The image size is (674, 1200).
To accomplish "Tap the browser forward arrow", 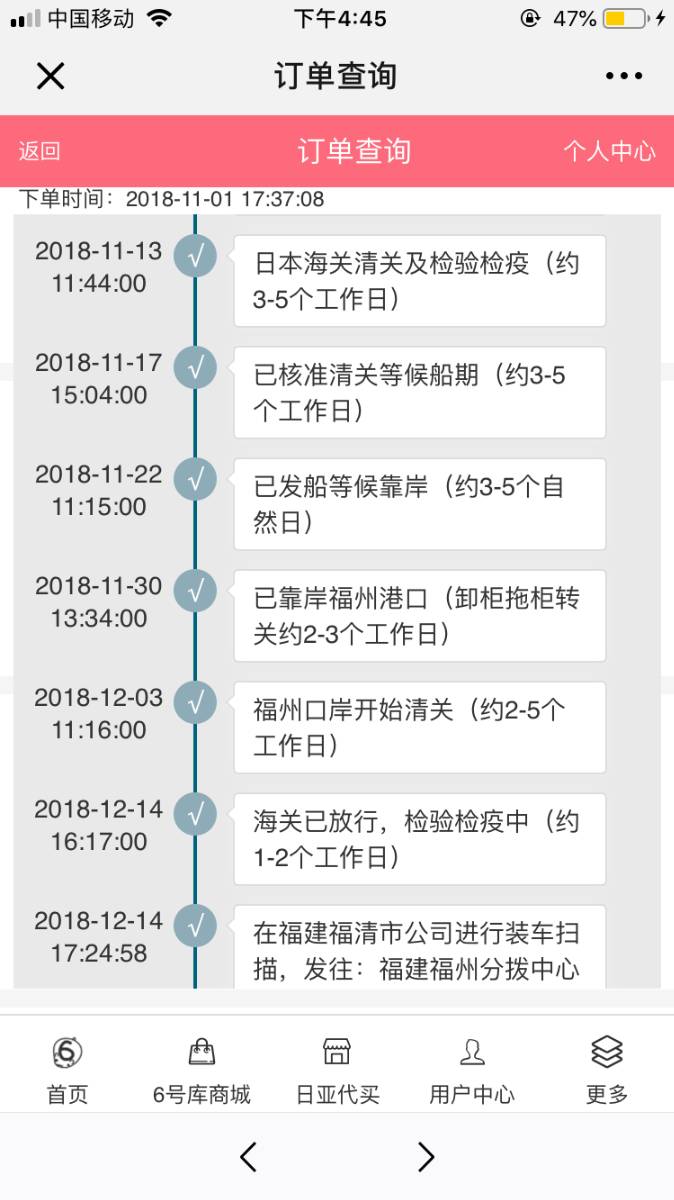I will tap(426, 1157).
